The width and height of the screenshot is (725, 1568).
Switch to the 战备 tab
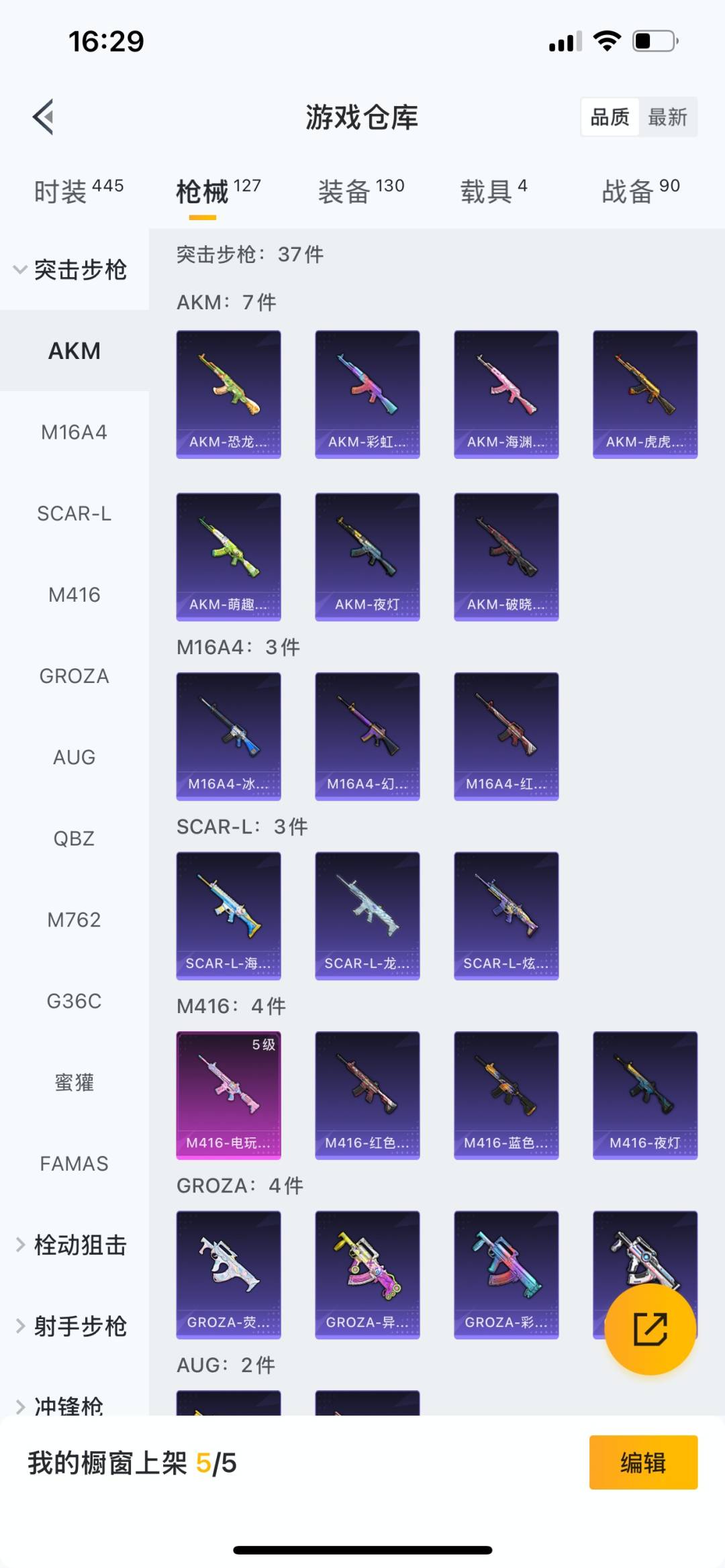pos(640,191)
